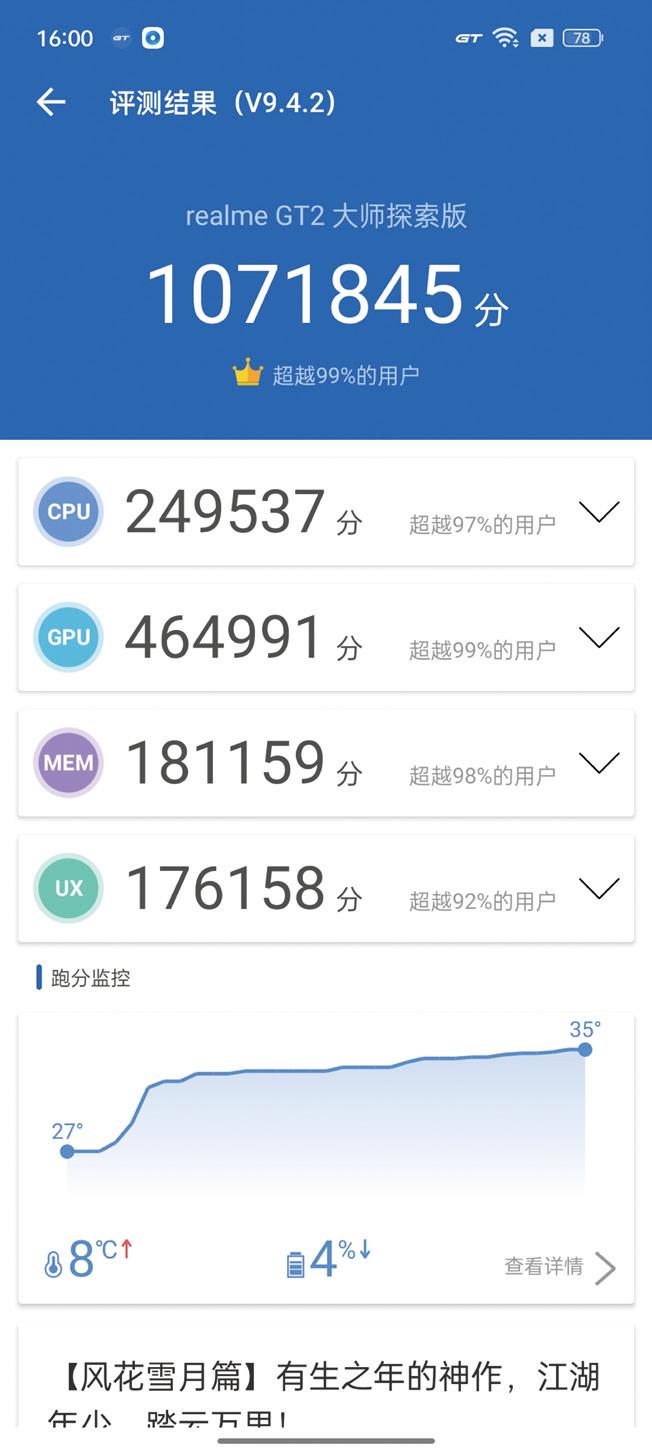The image size is (652, 1456).
Task: Open 查看详情 for temperature monitoring
Action: tap(559, 1266)
